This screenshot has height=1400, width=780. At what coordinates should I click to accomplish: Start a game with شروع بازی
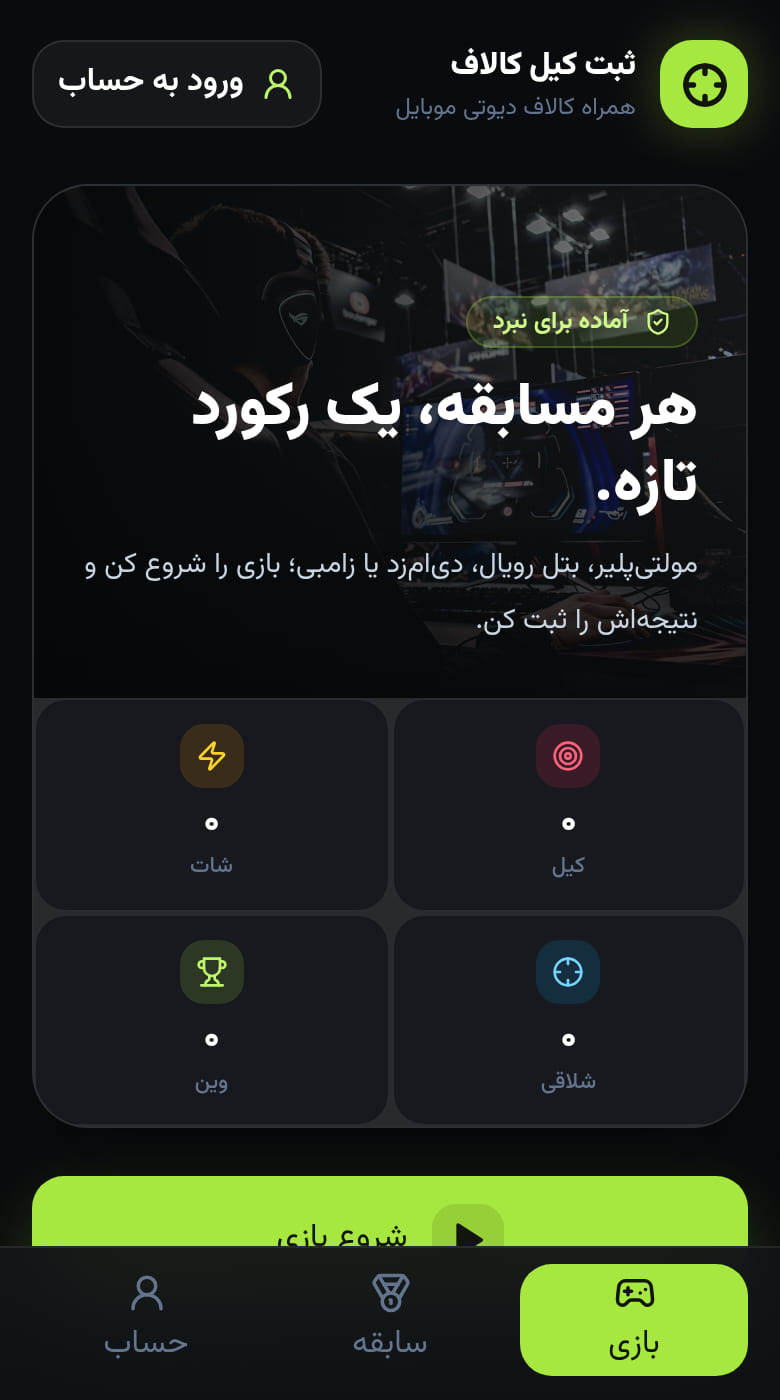click(390, 1212)
